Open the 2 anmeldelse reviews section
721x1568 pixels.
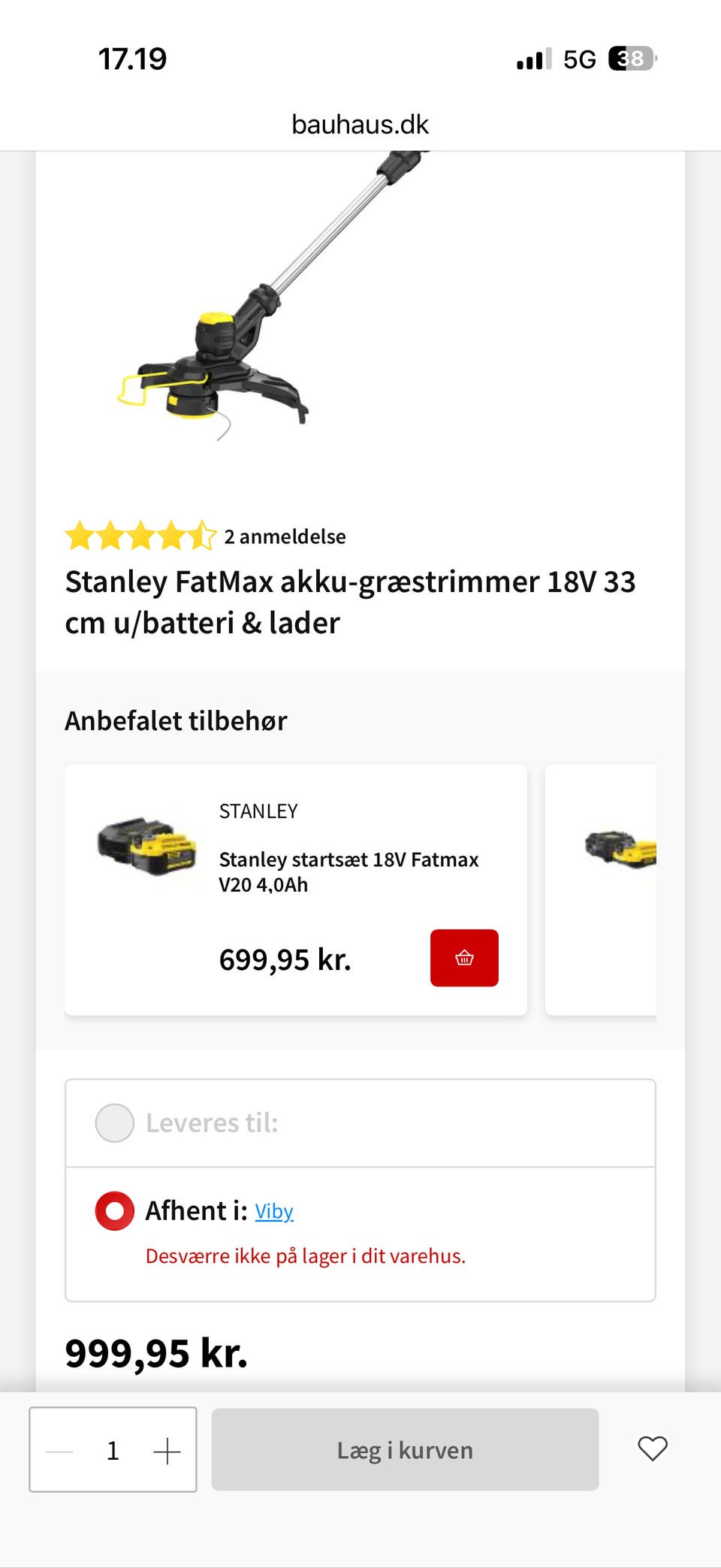[283, 536]
